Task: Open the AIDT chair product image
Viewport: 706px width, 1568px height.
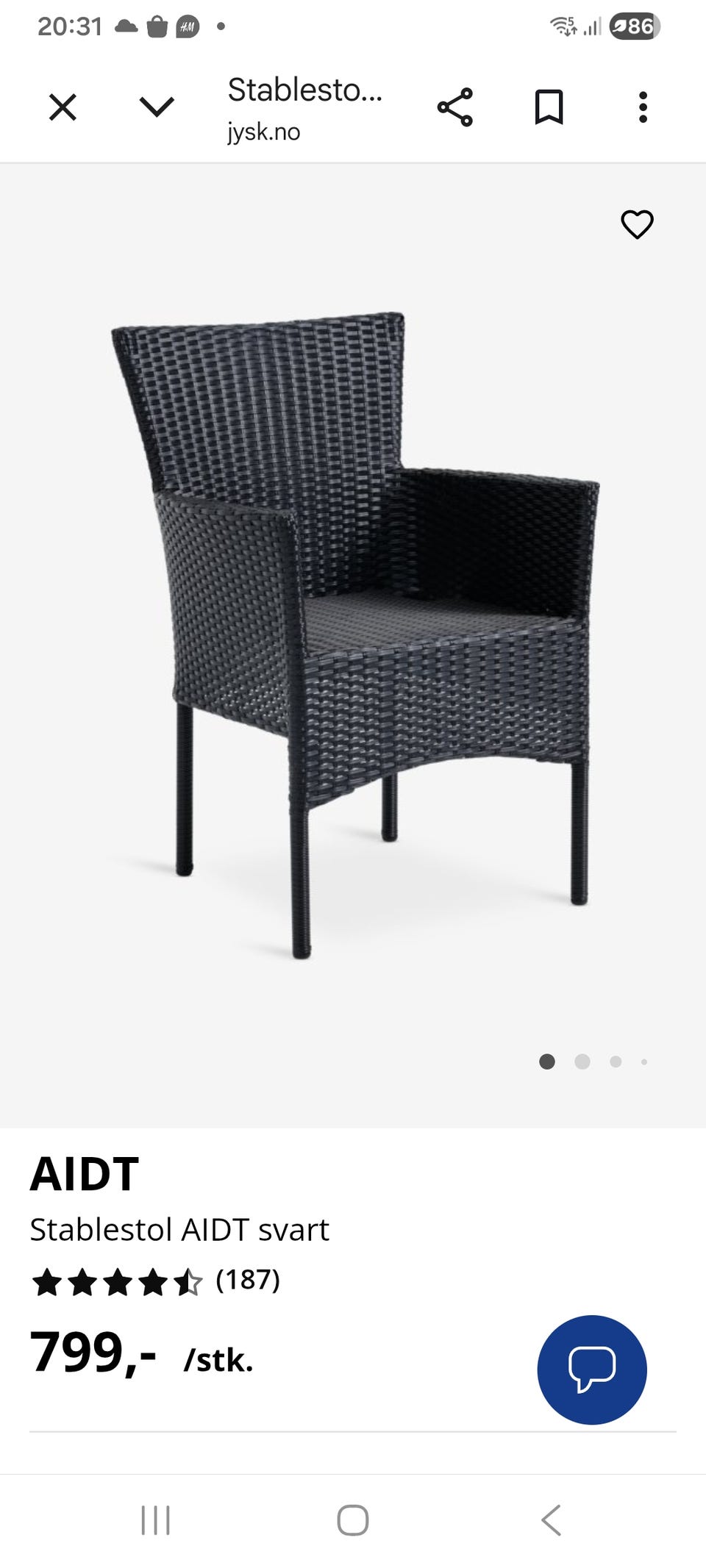Action: [354, 635]
